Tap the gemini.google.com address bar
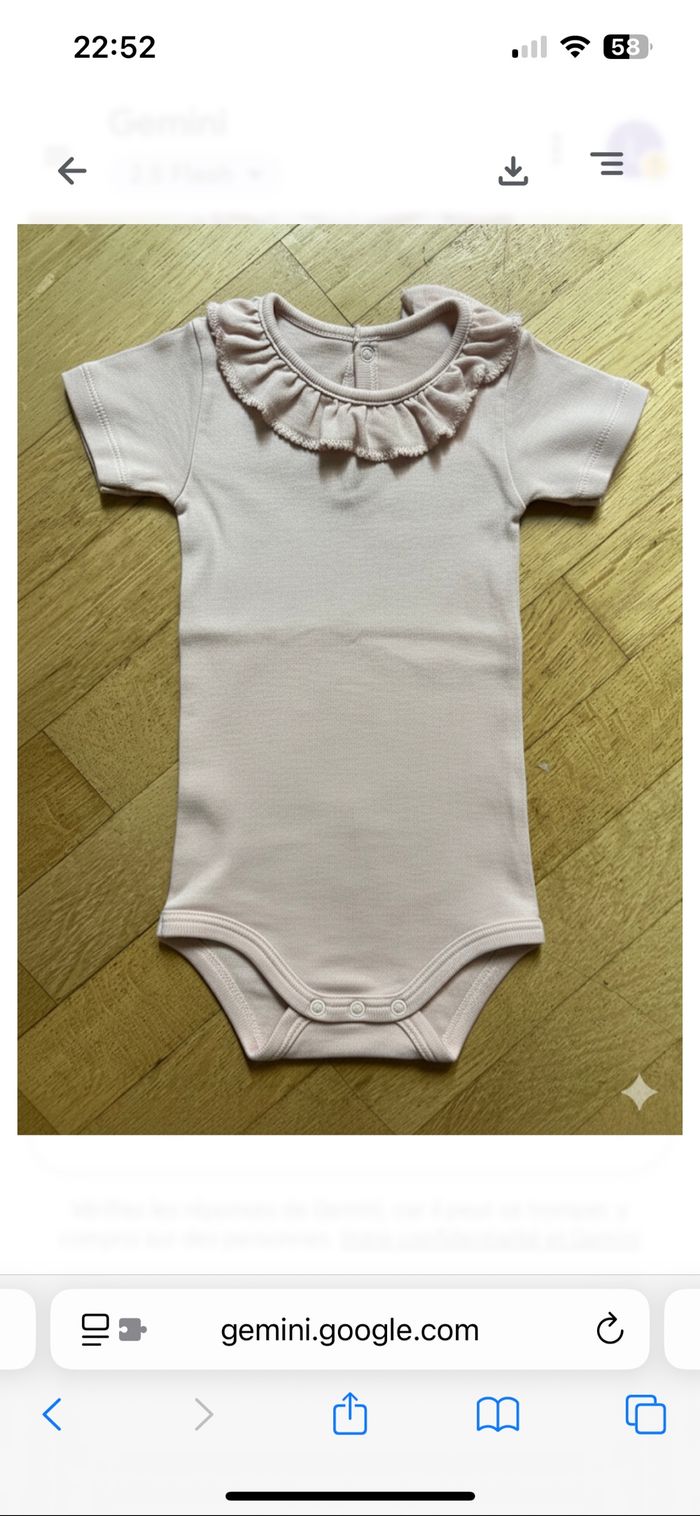Screen dimensions: 700x1516 click(x=350, y=1330)
